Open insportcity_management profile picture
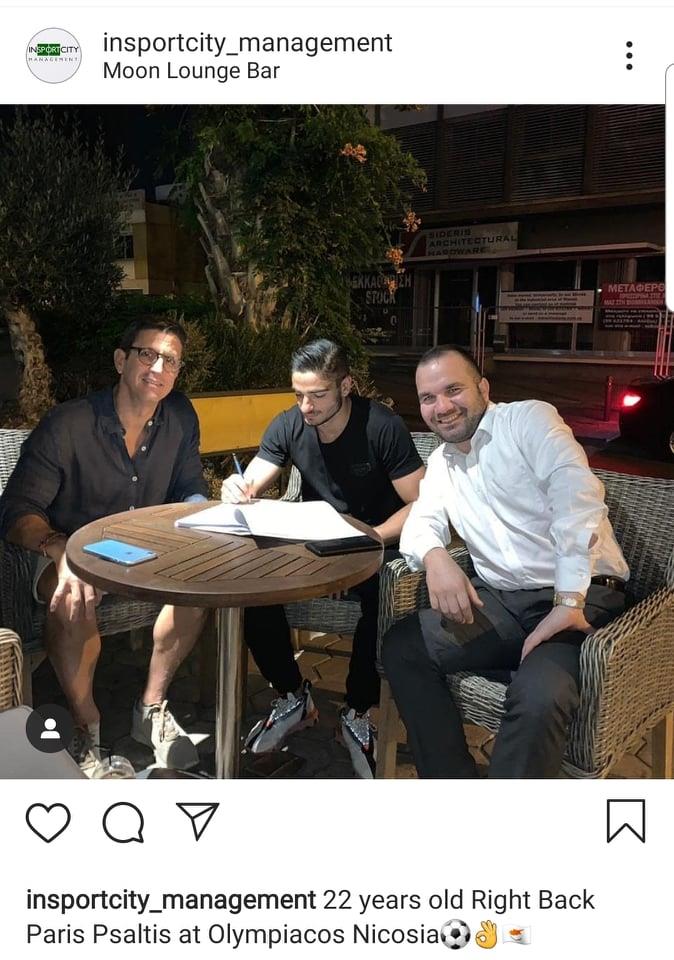This screenshot has width=674, height=960. (54, 56)
